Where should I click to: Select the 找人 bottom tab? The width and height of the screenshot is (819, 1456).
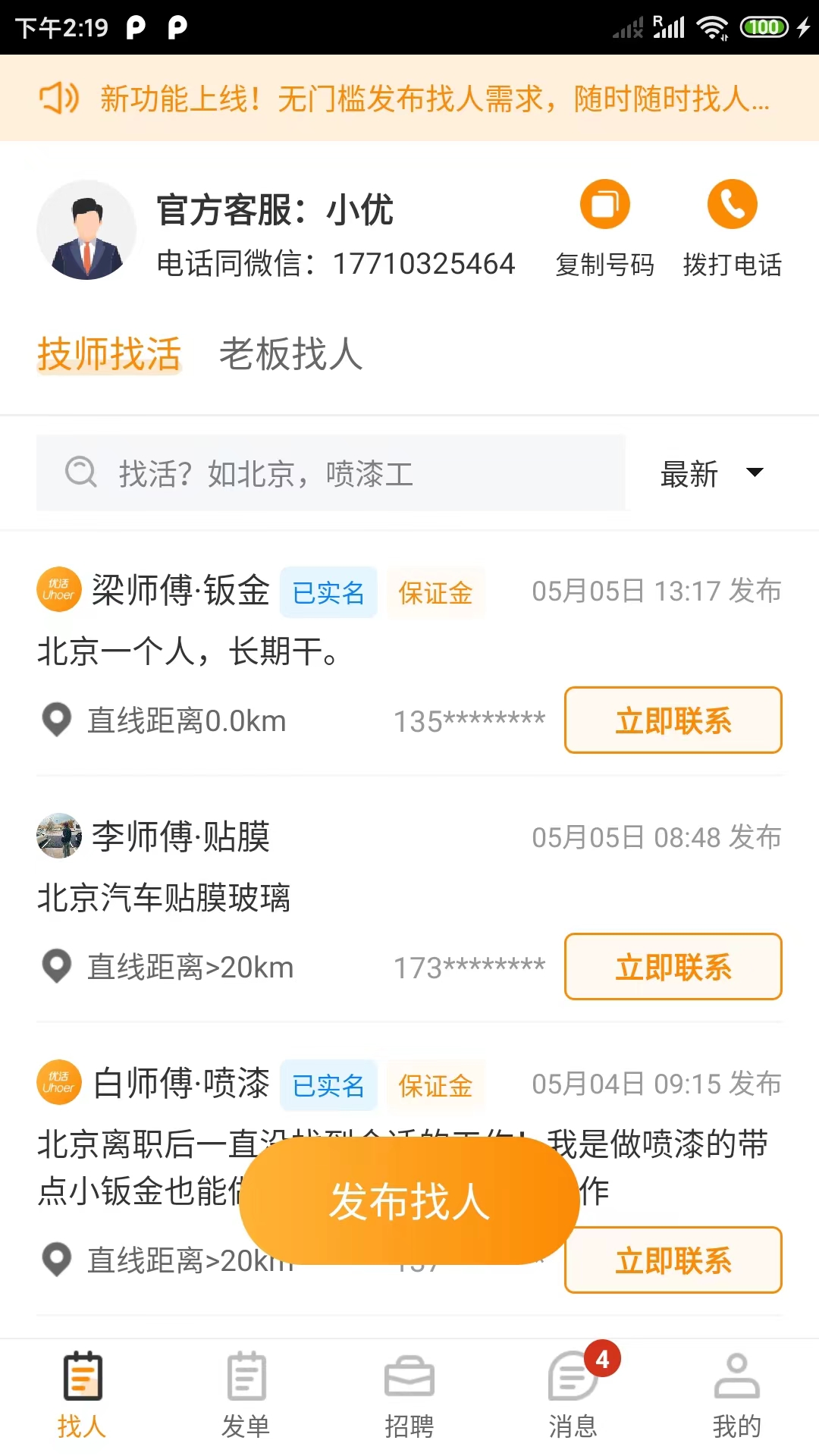[82, 1395]
